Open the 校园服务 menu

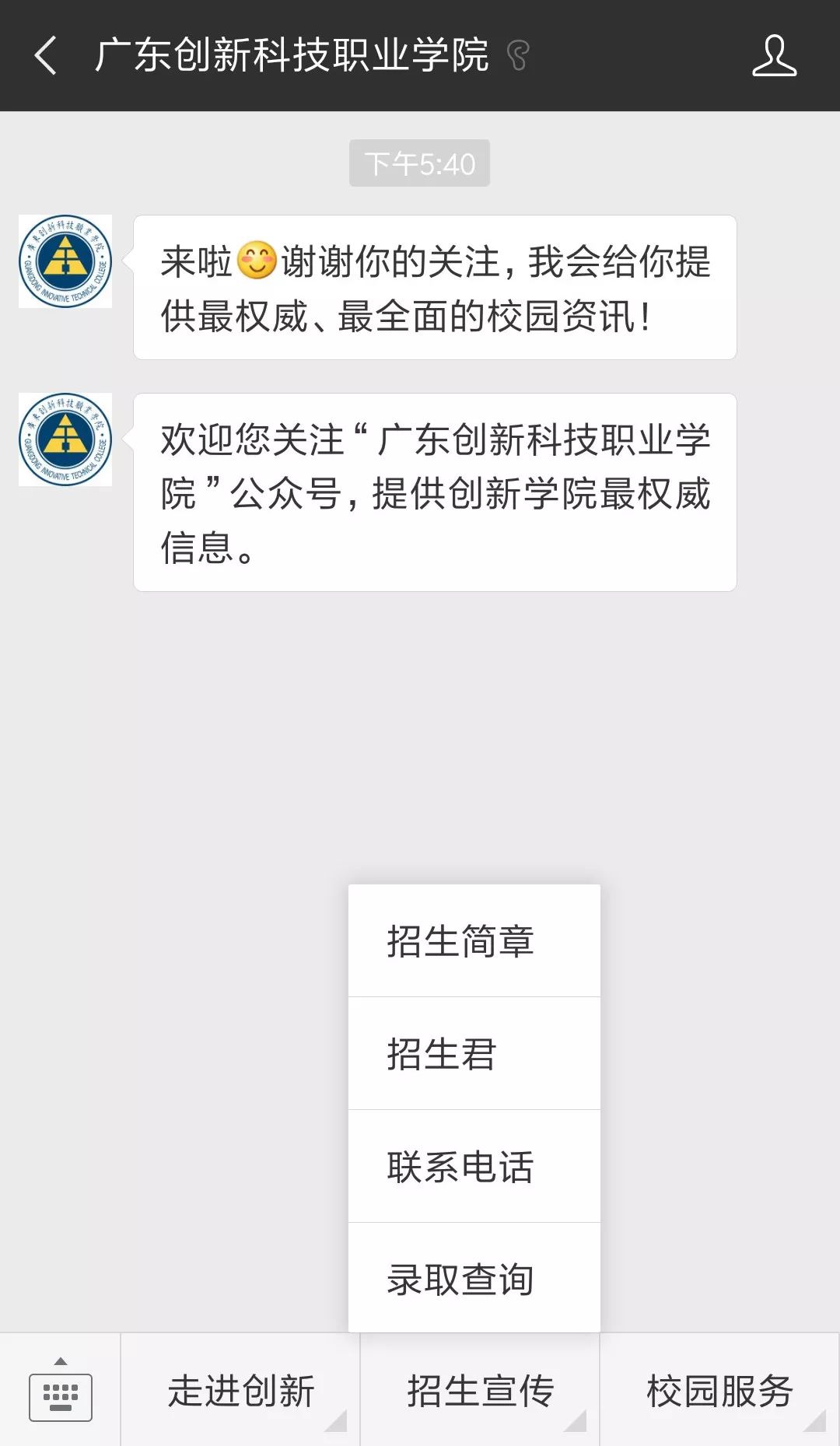719,1391
